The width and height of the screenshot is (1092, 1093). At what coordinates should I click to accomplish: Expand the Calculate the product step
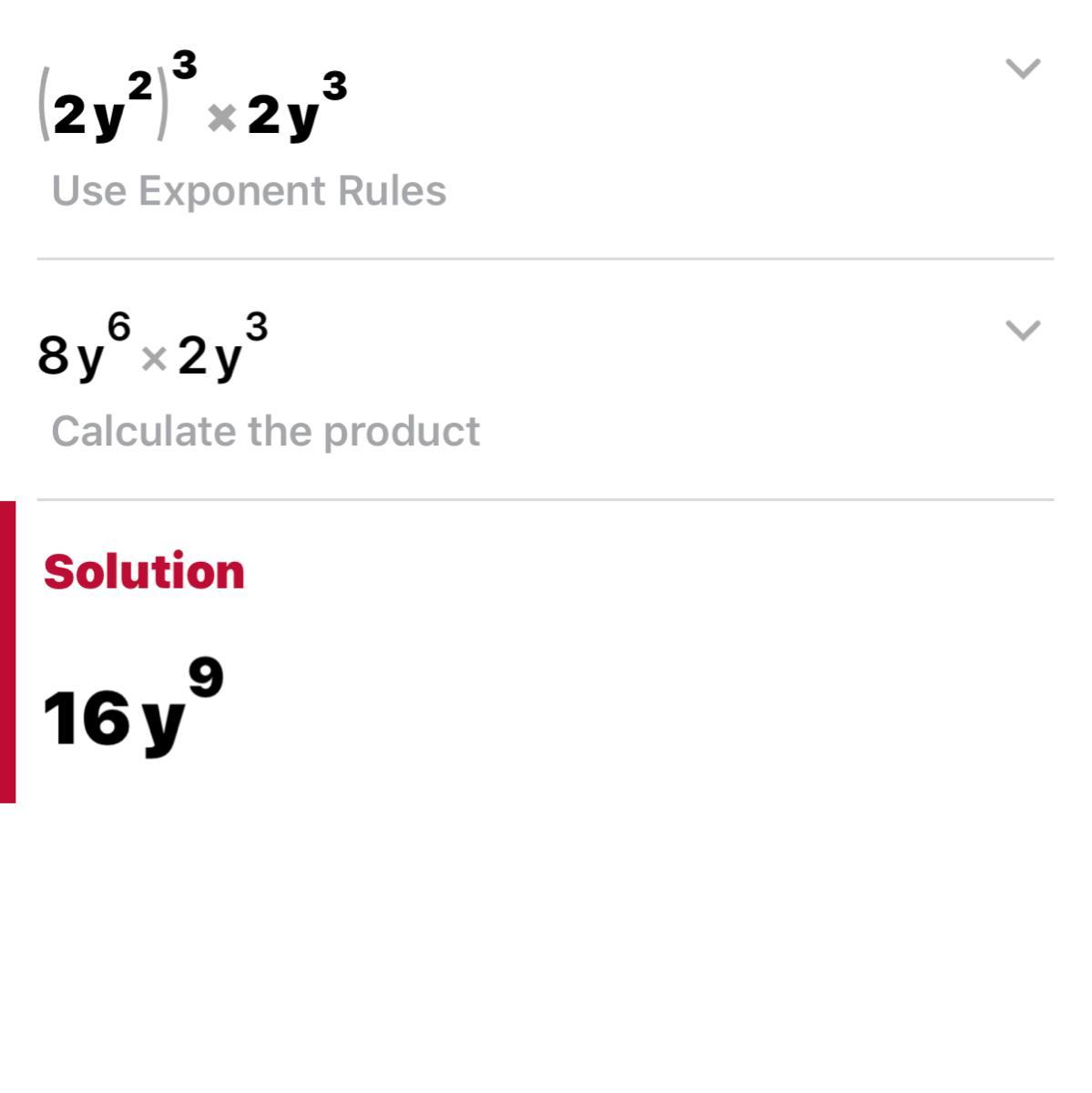1022,330
